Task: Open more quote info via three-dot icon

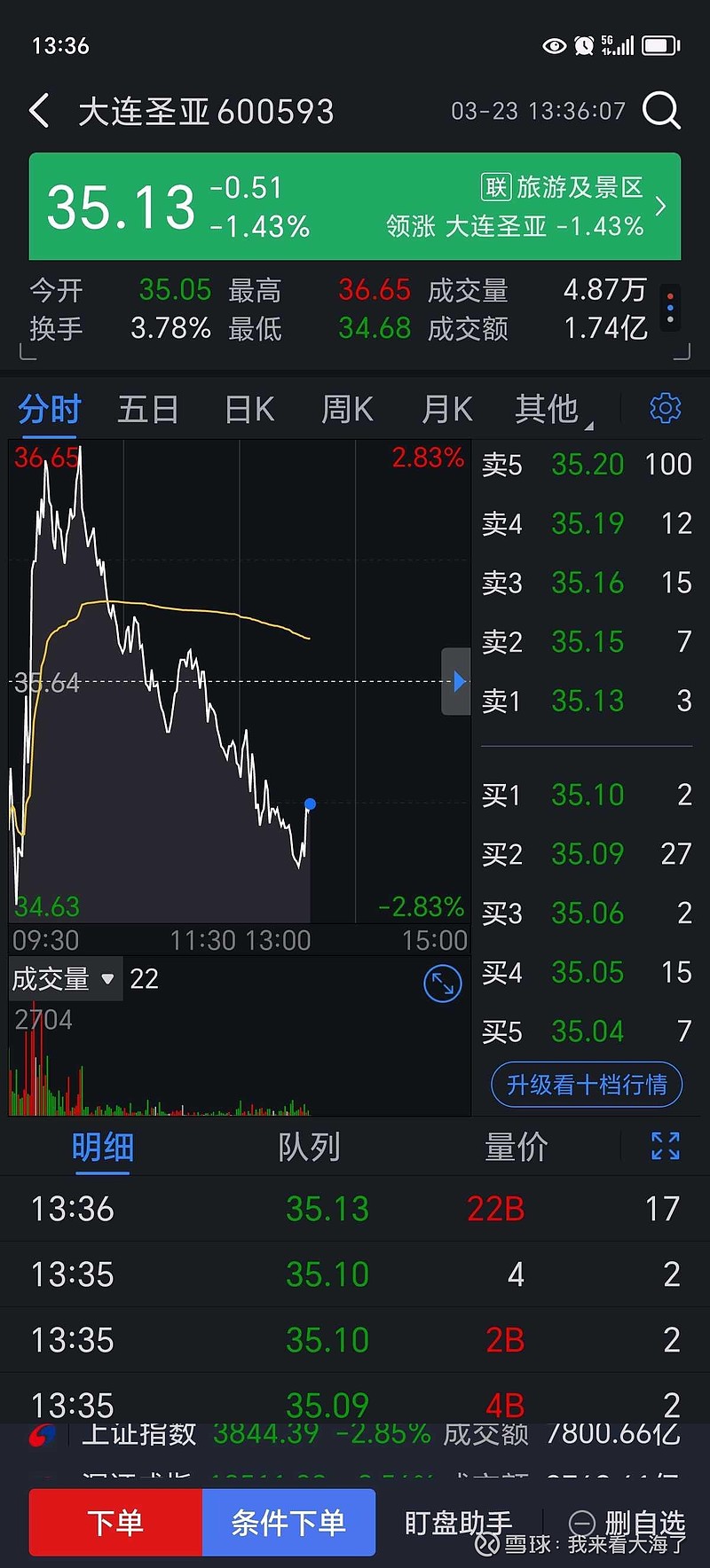Action: pyautogui.click(x=670, y=308)
